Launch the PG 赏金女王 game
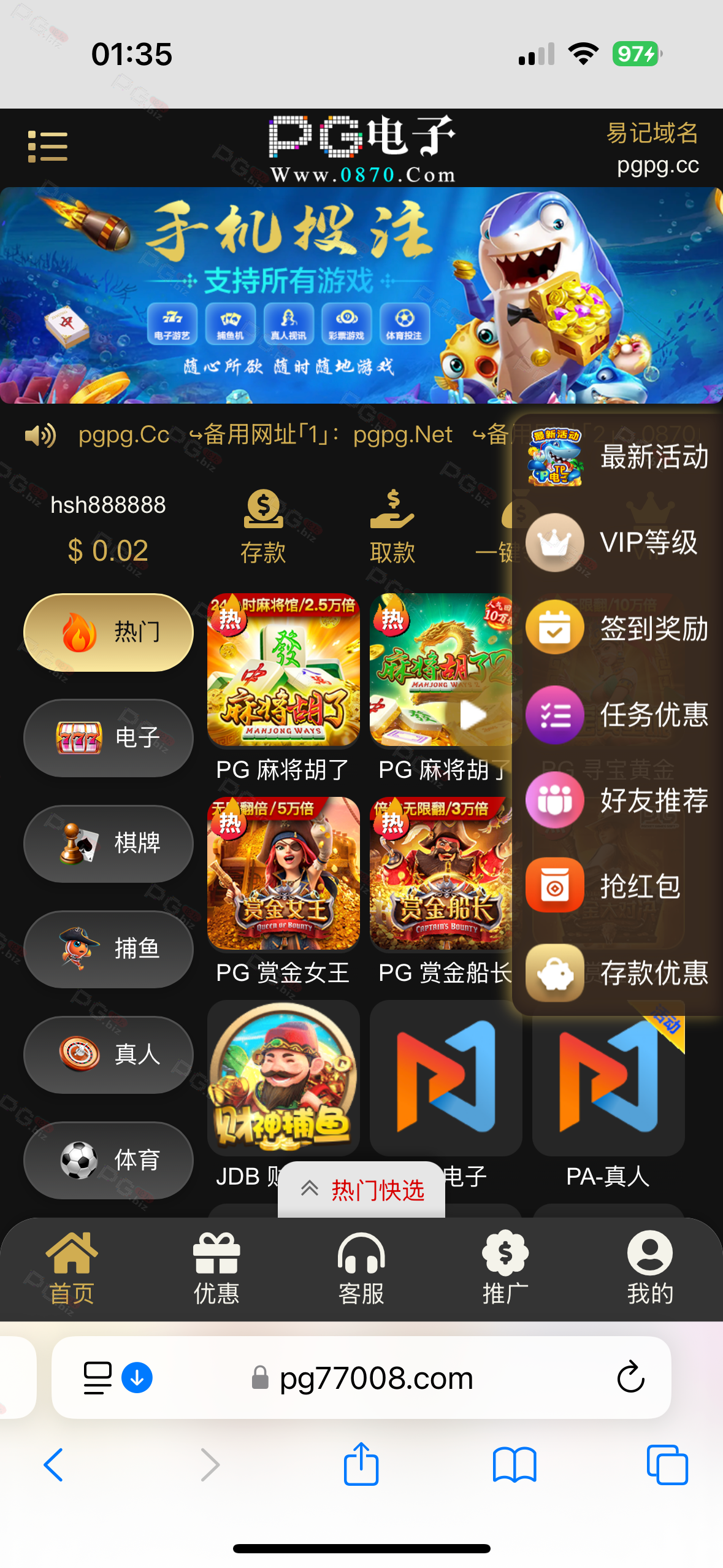 [283, 874]
